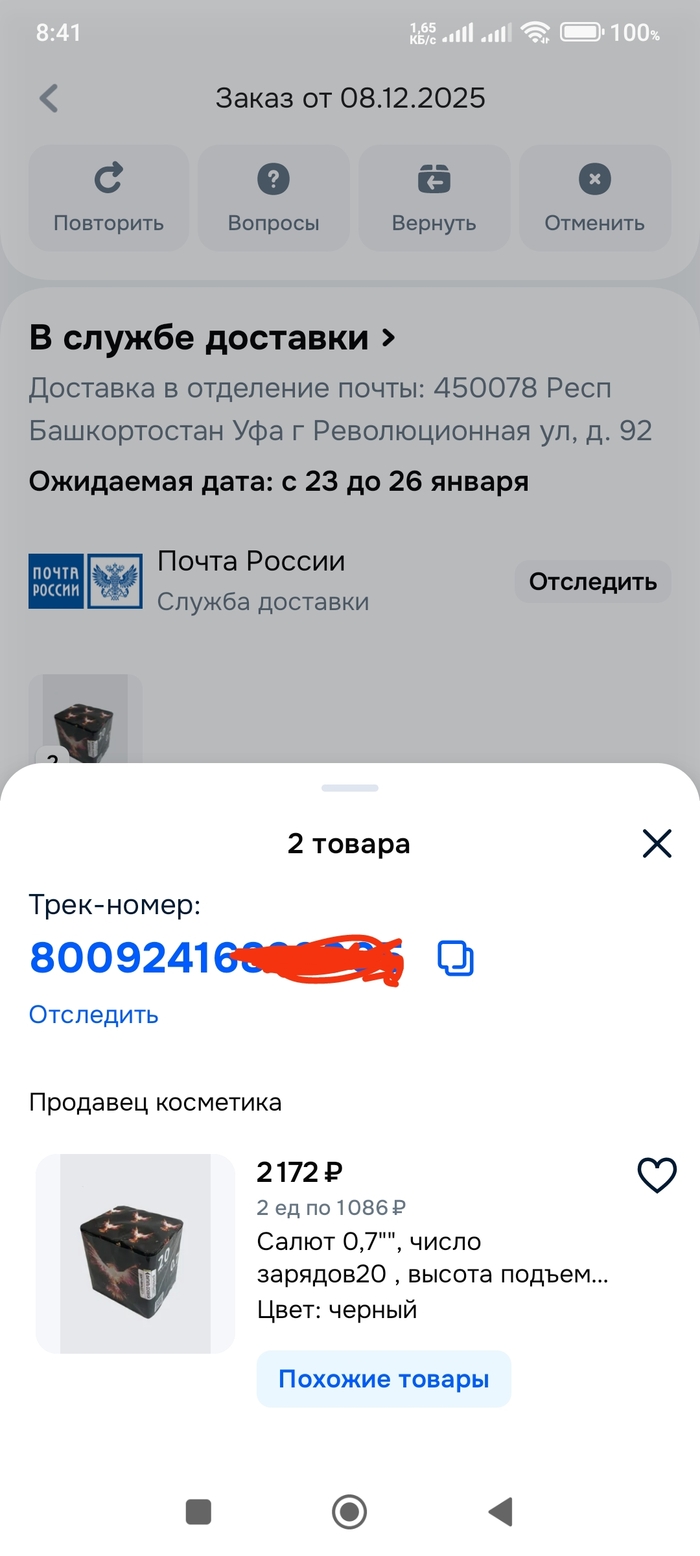The image size is (700, 1556).
Task: Tap Отследить link under the track number
Action: point(93,1015)
